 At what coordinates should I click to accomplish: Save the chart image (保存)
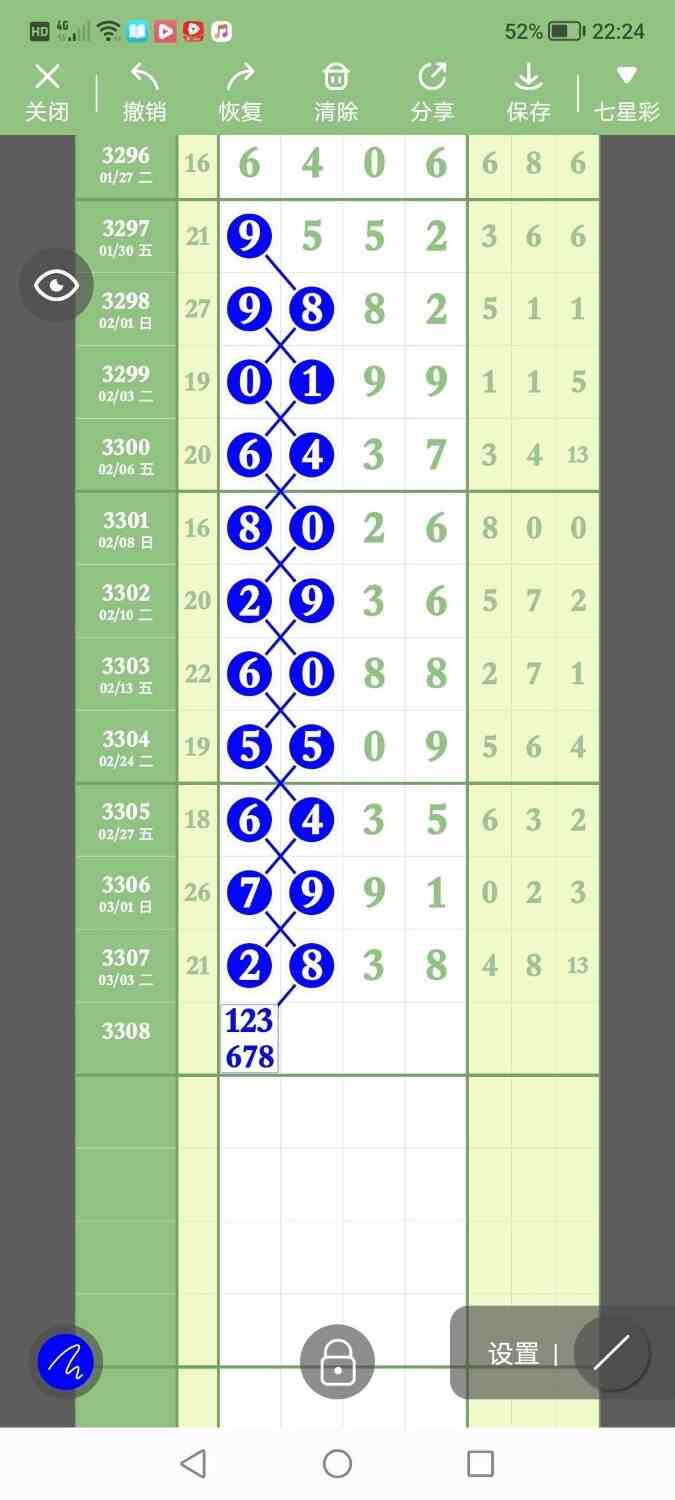528,92
